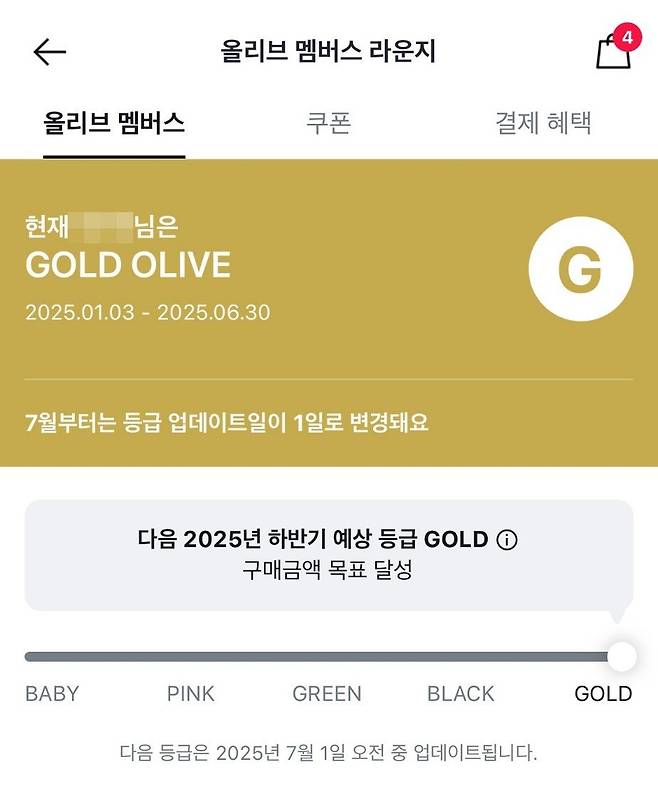Switch to the 올리브 멤버스 tab
This screenshot has width=658, height=804.
click(114, 123)
